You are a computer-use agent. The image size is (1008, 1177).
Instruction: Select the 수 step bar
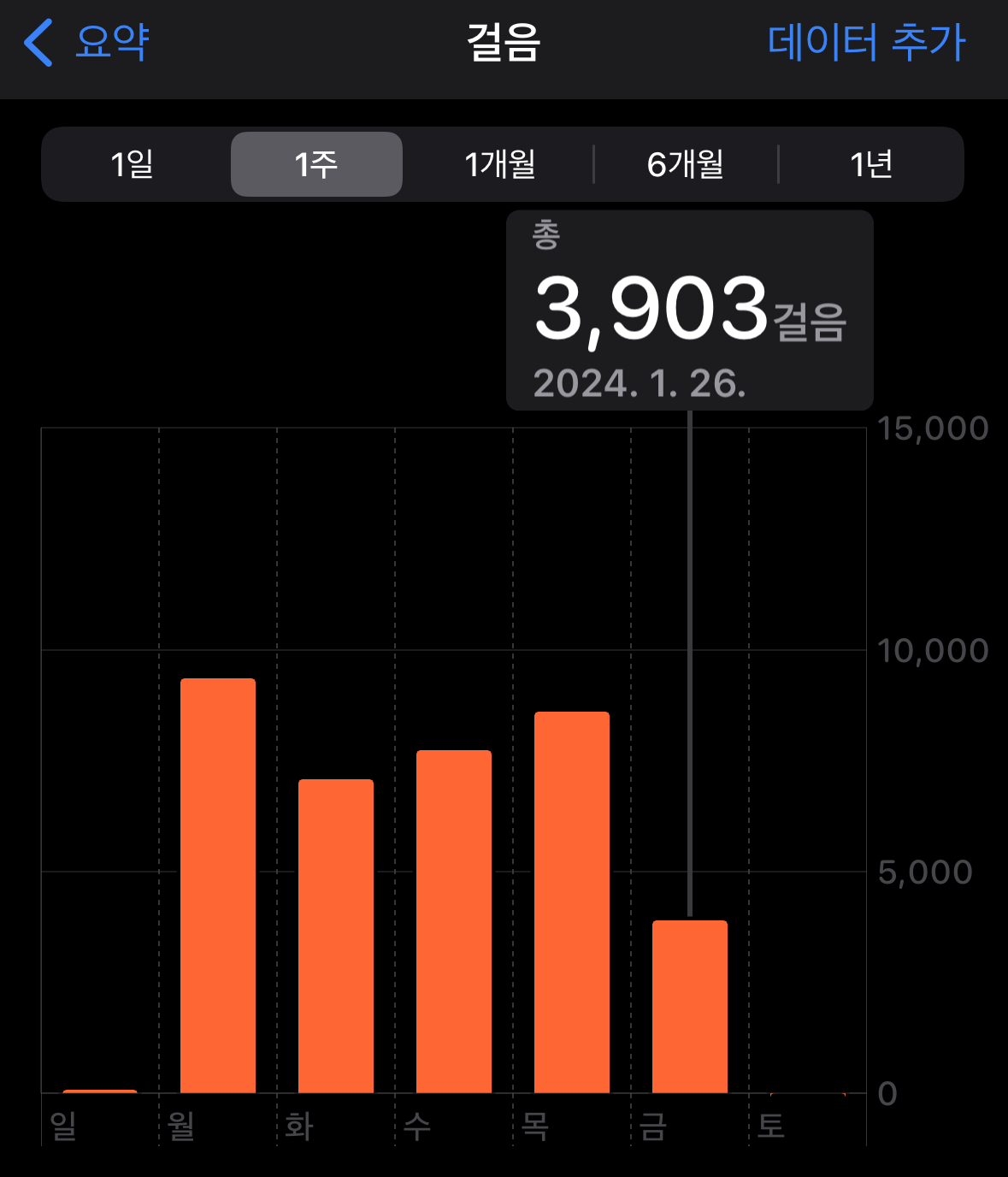(x=454, y=921)
